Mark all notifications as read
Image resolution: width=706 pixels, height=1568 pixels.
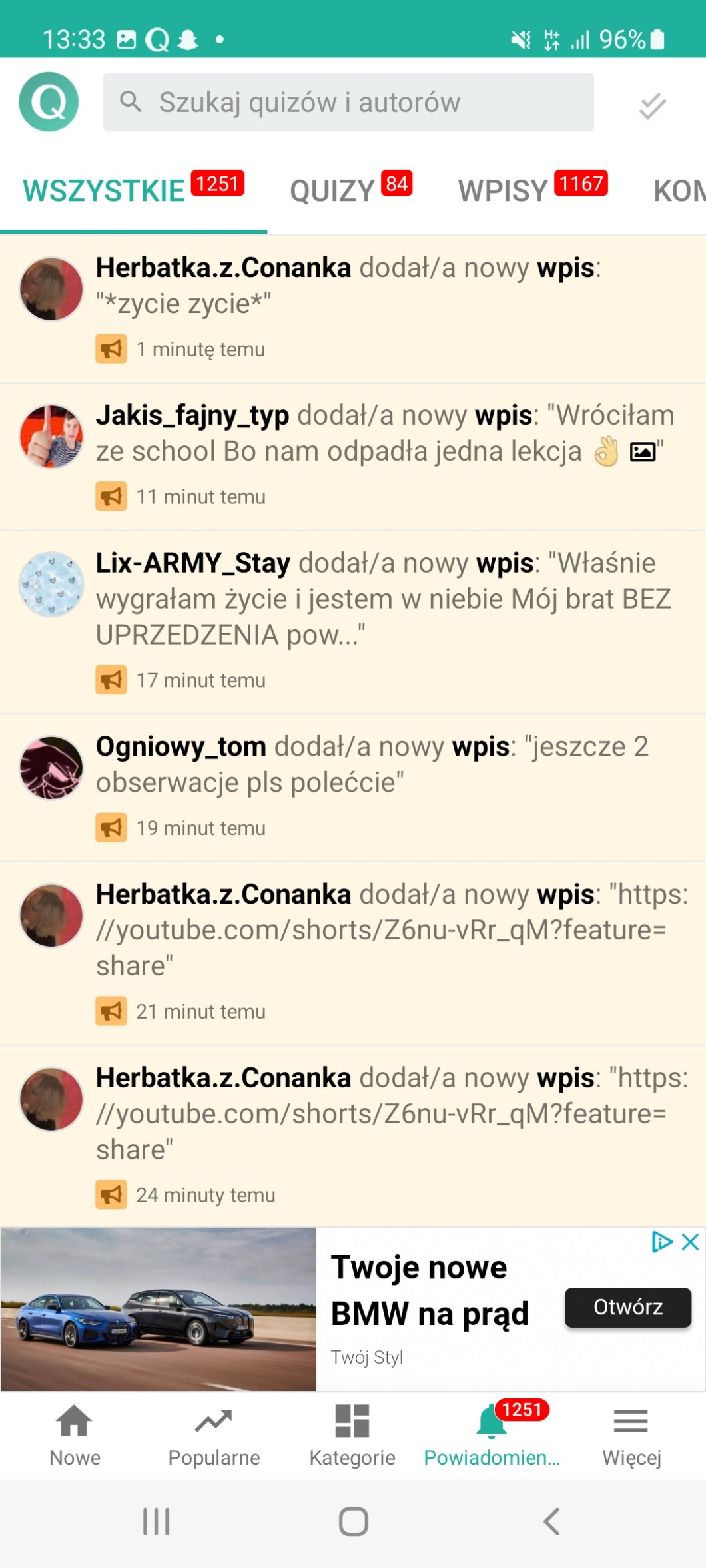pyautogui.click(x=652, y=105)
